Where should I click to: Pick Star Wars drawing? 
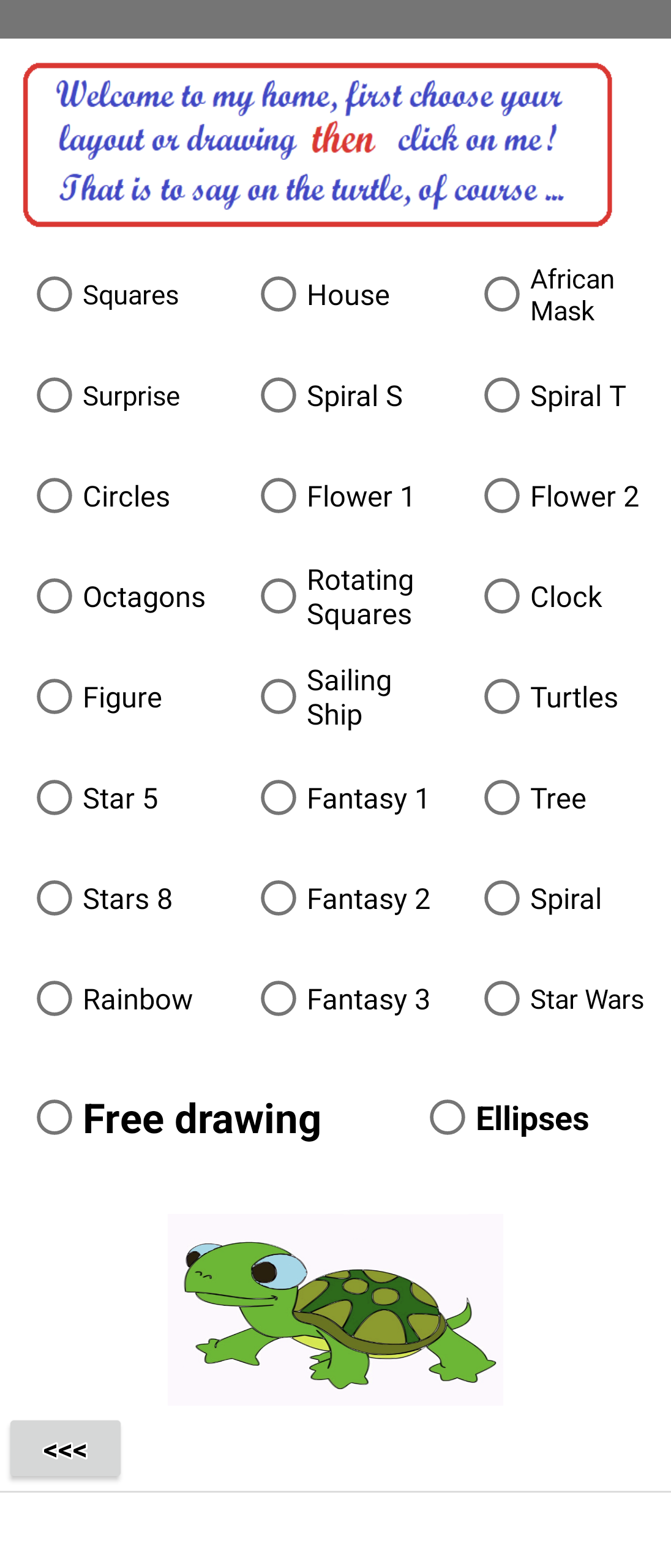[502, 998]
